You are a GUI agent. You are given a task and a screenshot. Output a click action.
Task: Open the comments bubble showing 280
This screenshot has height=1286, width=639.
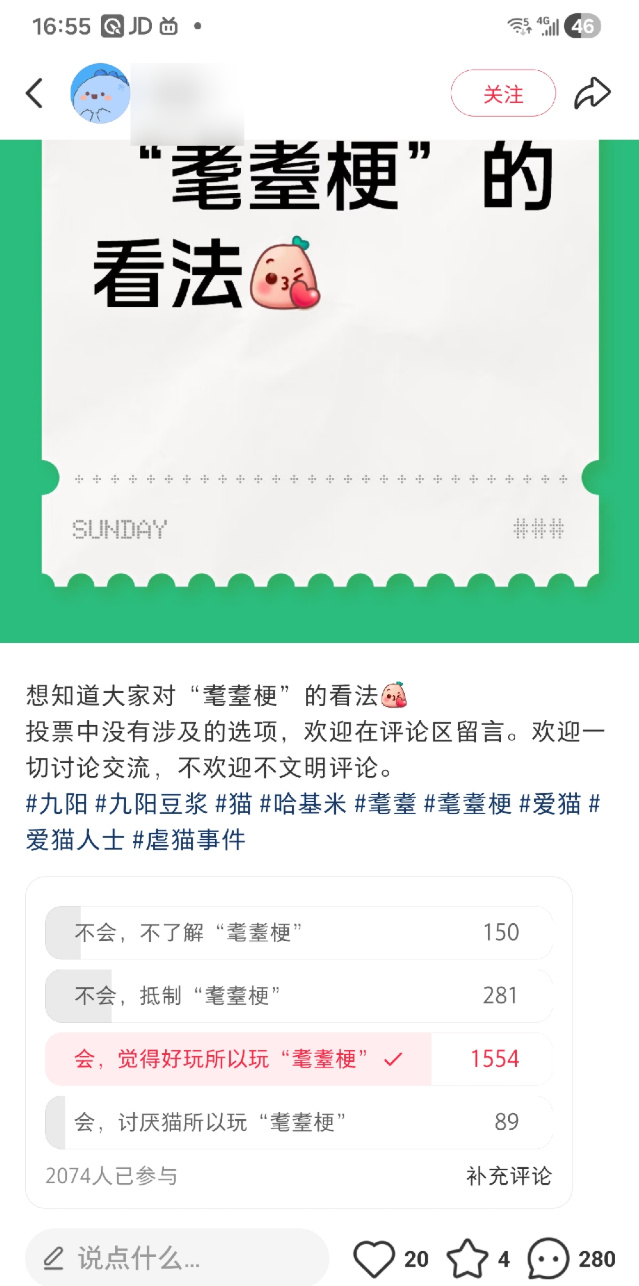548,1258
